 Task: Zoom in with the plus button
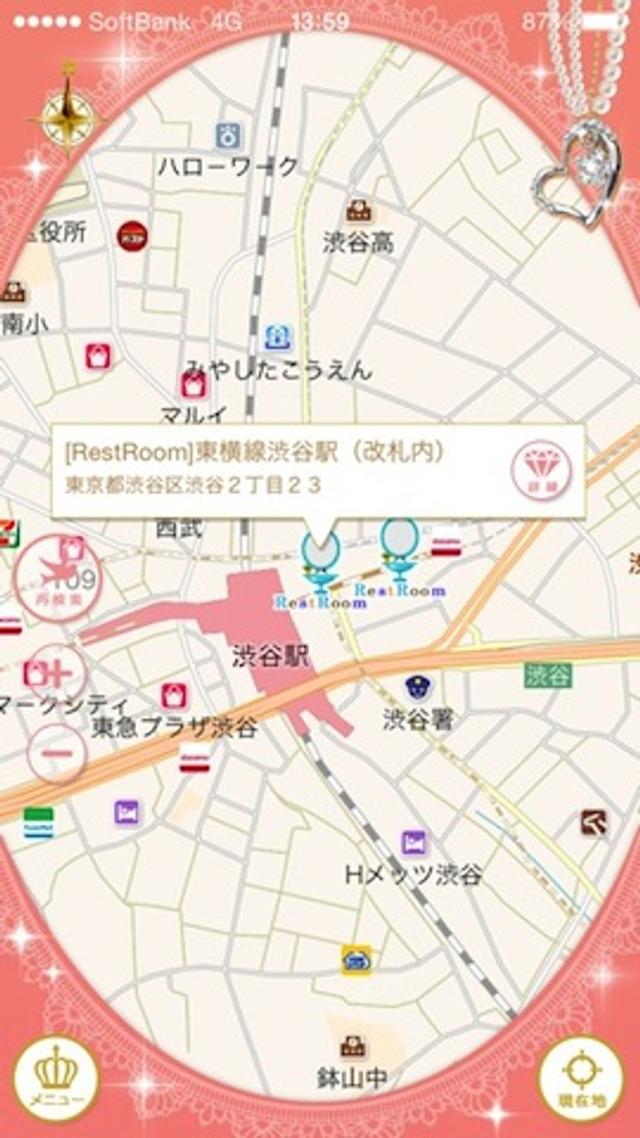[56, 673]
